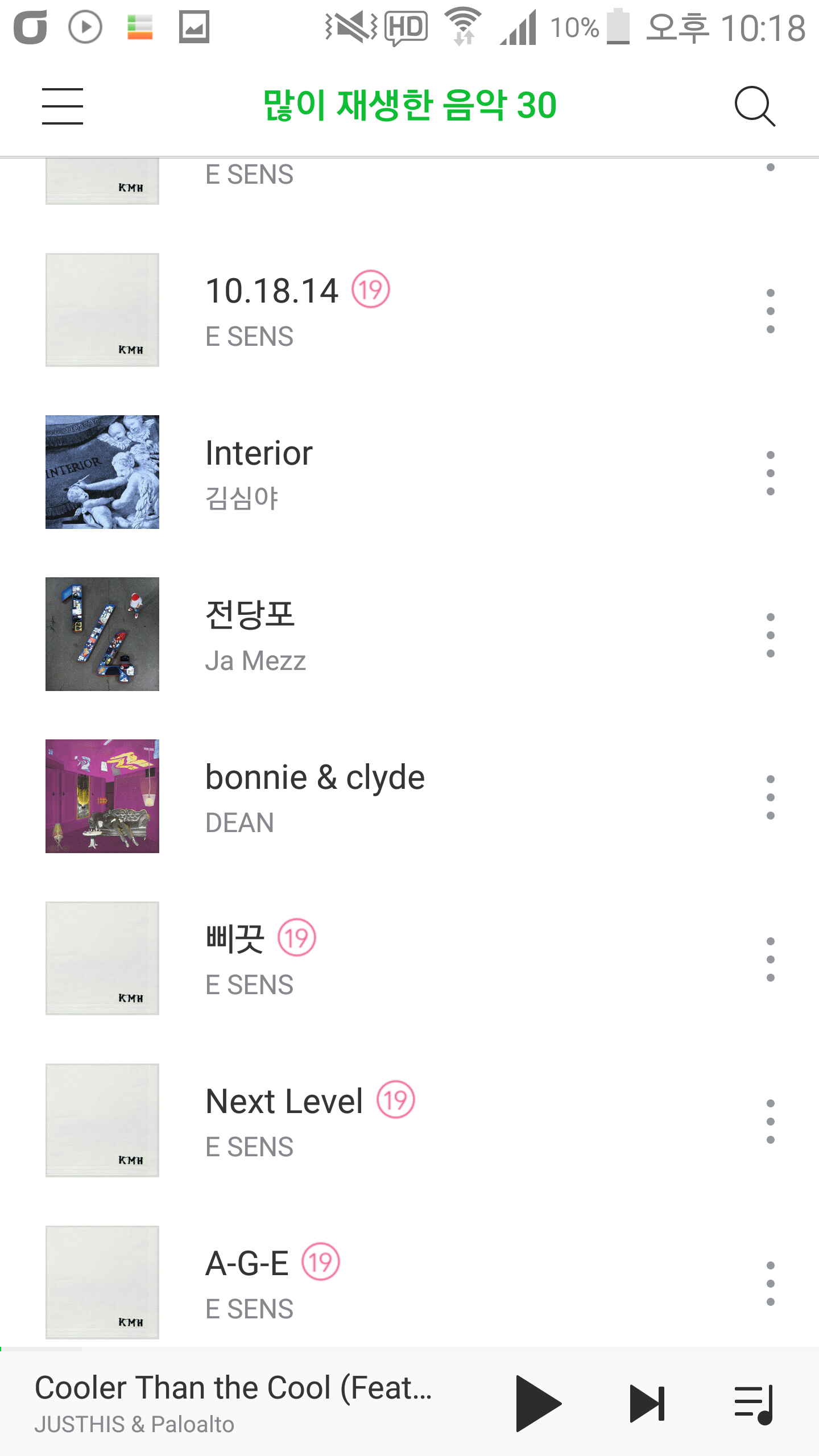The width and height of the screenshot is (819, 1456).
Task: Open the hamburger navigation menu
Action: 63,106
